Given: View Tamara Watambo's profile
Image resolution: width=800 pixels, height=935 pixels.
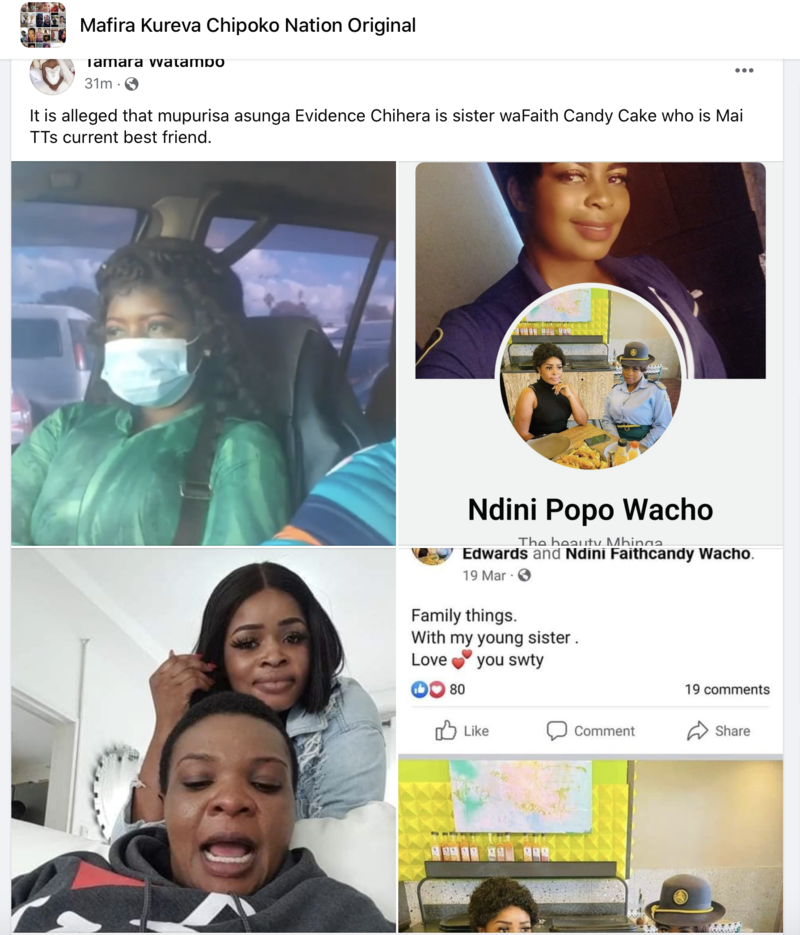Looking at the screenshot, I should (155, 63).
